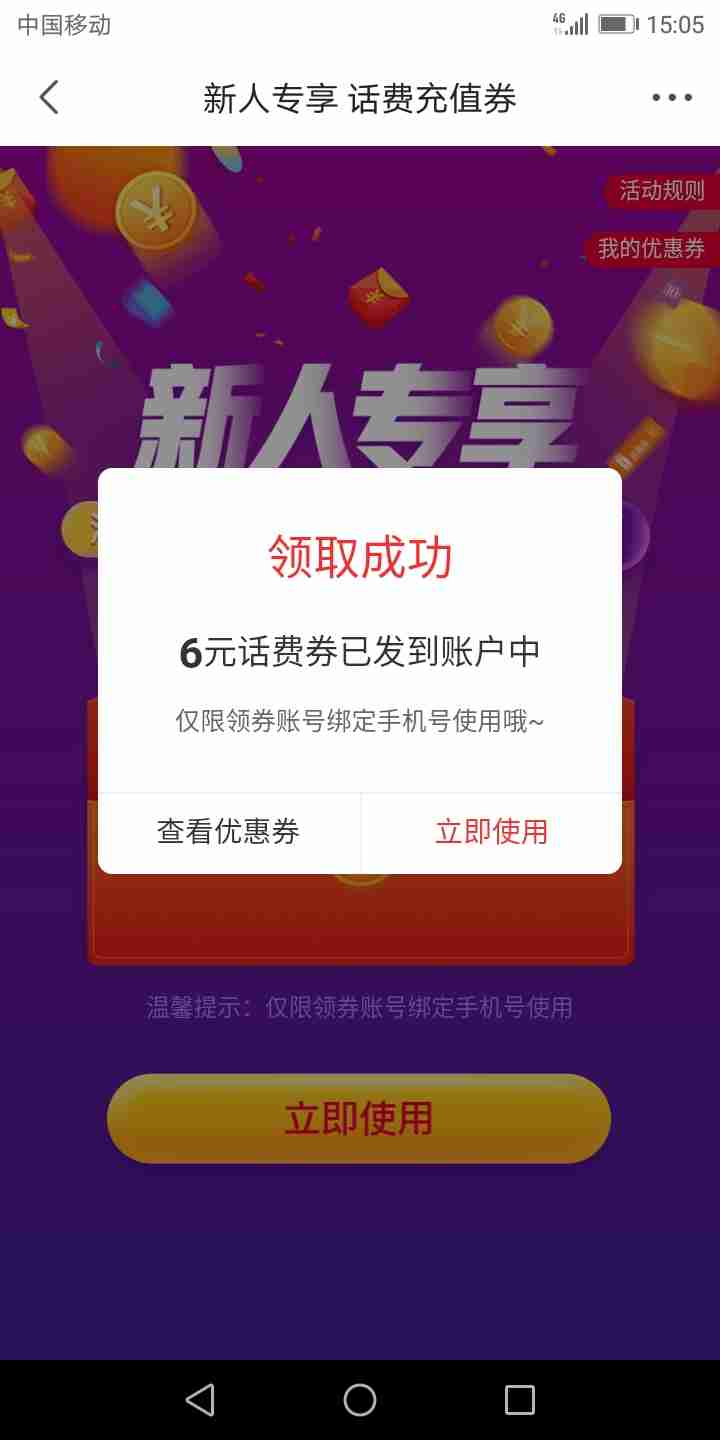This screenshot has width=720, height=1440.
Task: Open 活动规则 activity rules
Action: [661, 191]
